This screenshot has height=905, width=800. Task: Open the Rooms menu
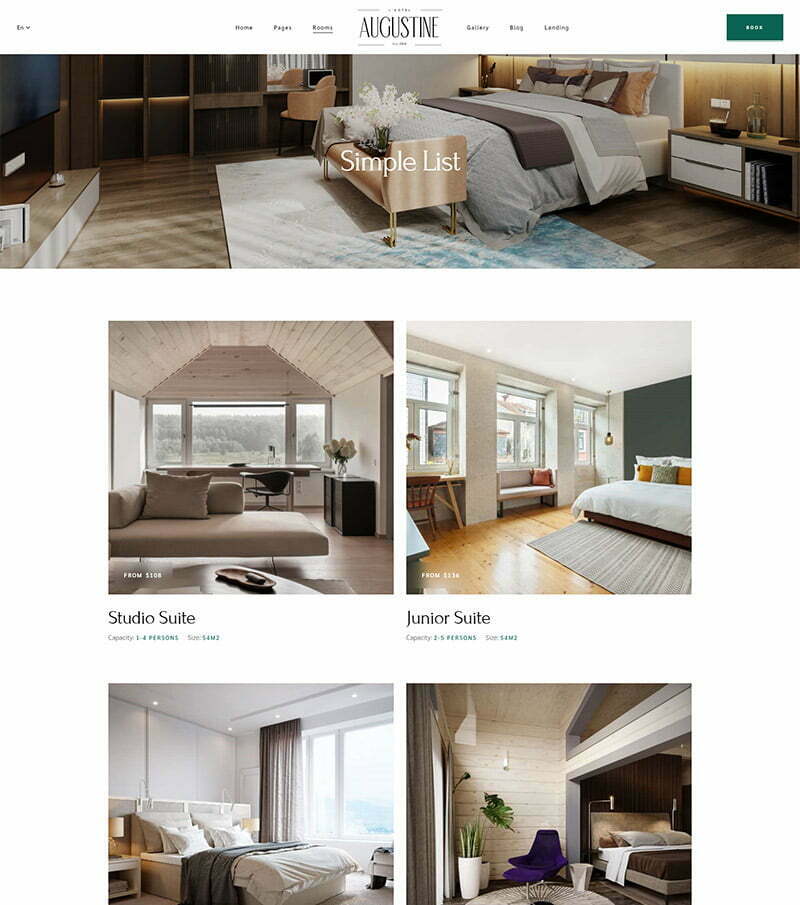pos(322,27)
